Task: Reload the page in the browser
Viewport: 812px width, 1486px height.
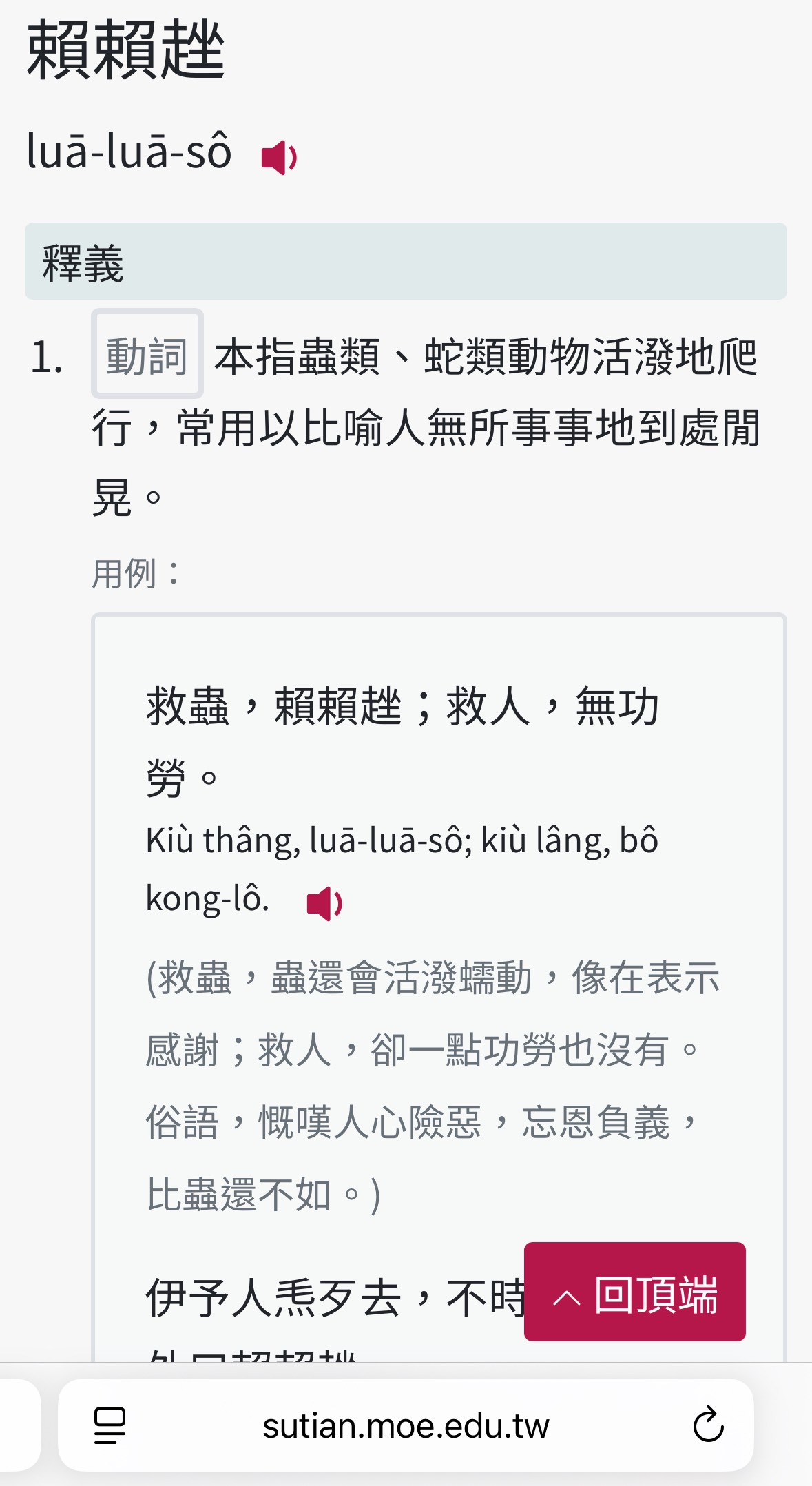Action: 708,1425
